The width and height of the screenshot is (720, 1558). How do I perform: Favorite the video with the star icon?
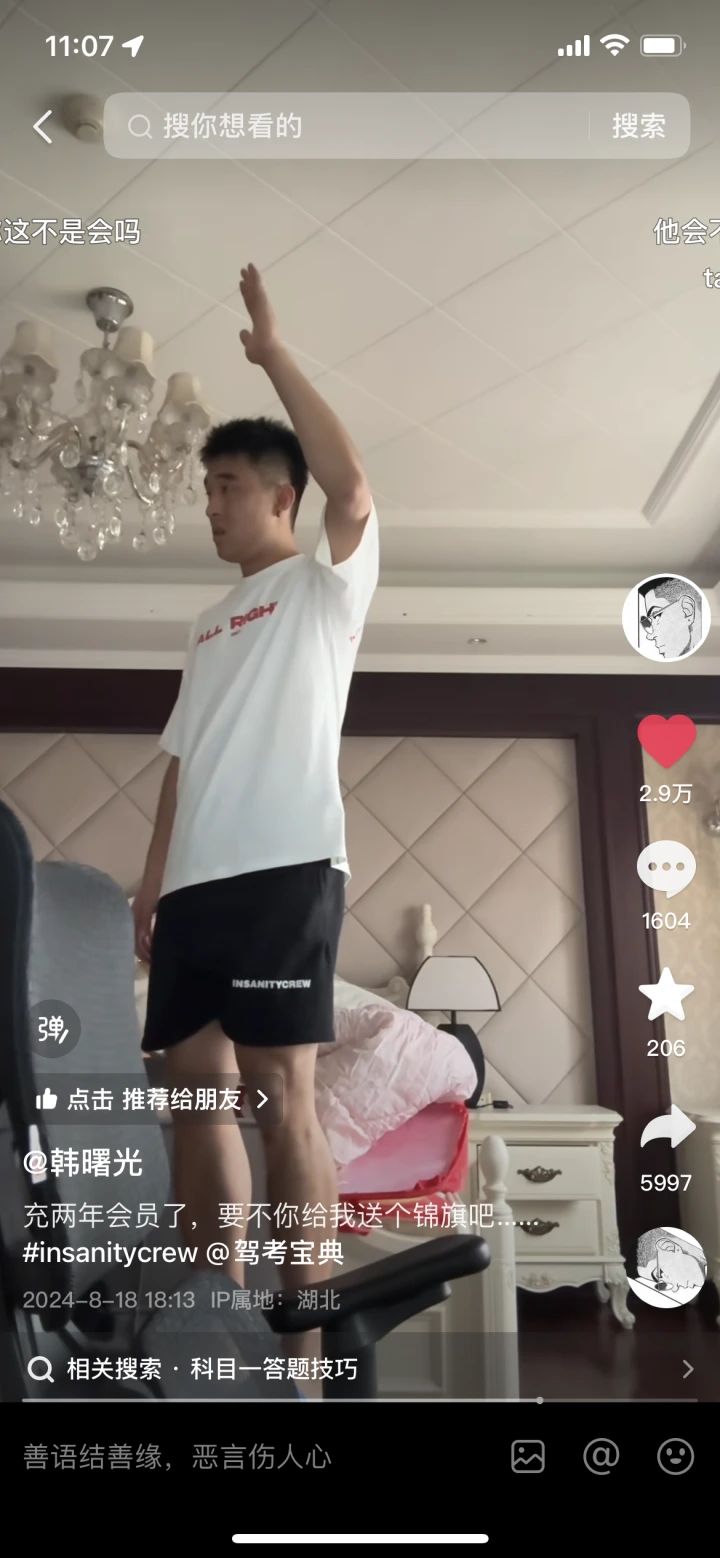666,996
